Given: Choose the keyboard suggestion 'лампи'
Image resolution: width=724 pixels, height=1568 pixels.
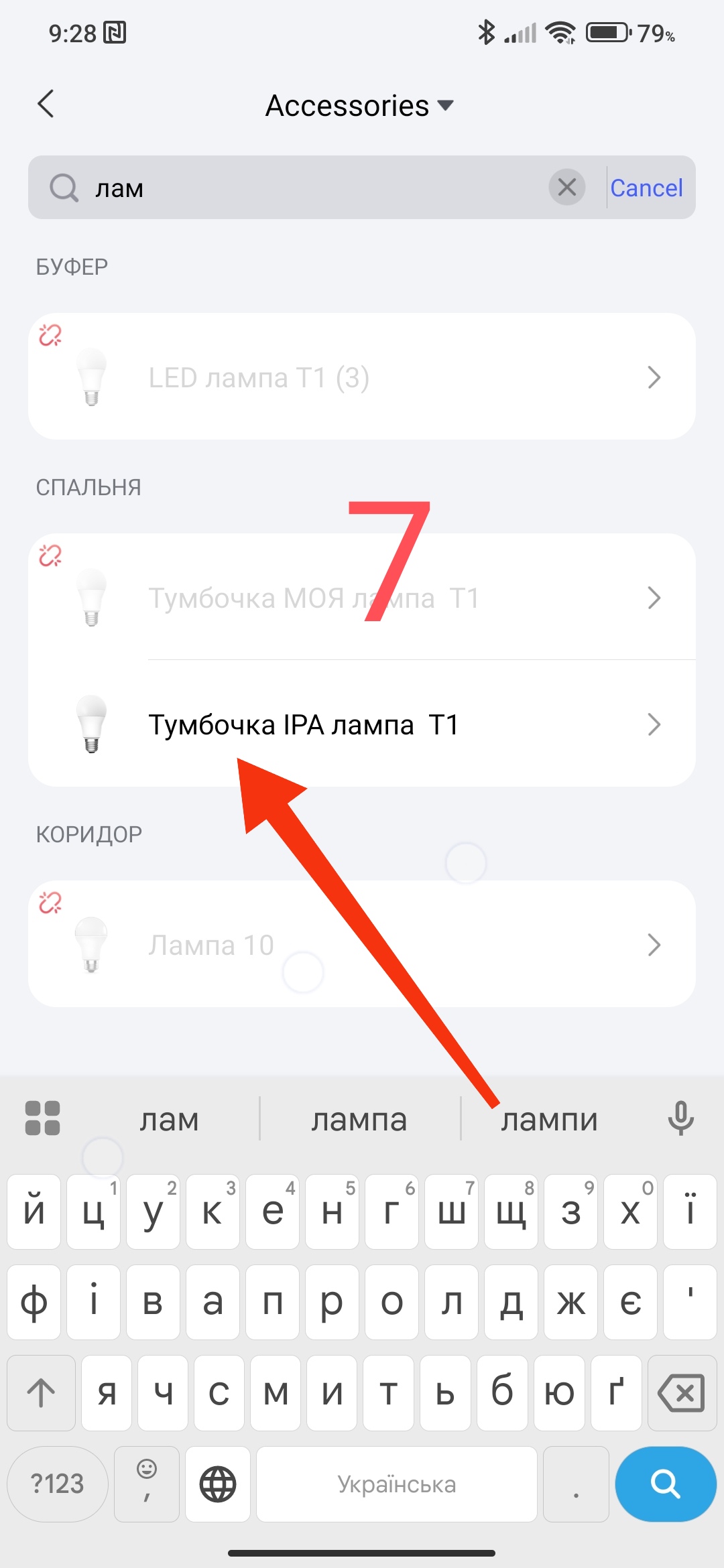Looking at the screenshot, I should (549, 1120).
